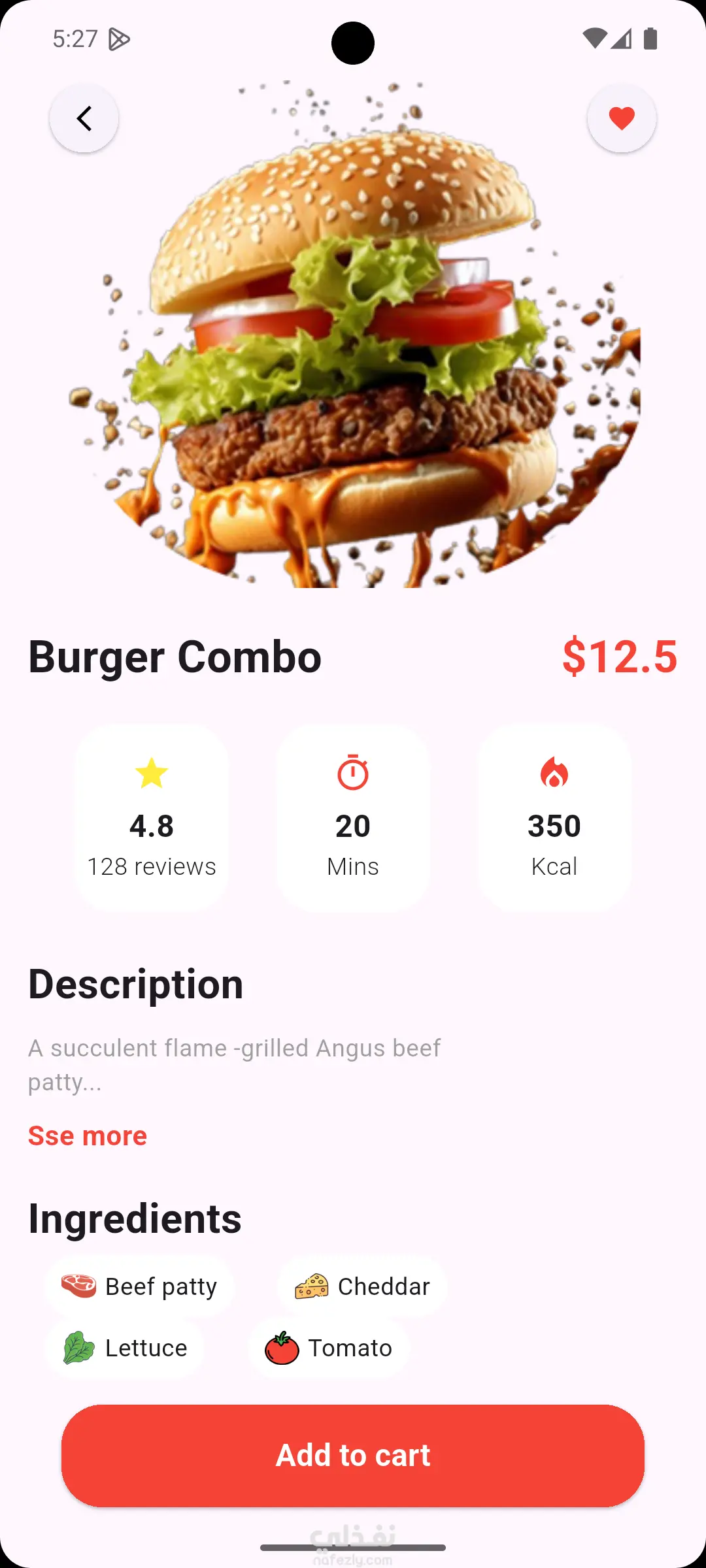Viewport: 706px width, 1568px height.
Task: Choose the Cheddar ingredient chip
Action: click(363, 1286)
